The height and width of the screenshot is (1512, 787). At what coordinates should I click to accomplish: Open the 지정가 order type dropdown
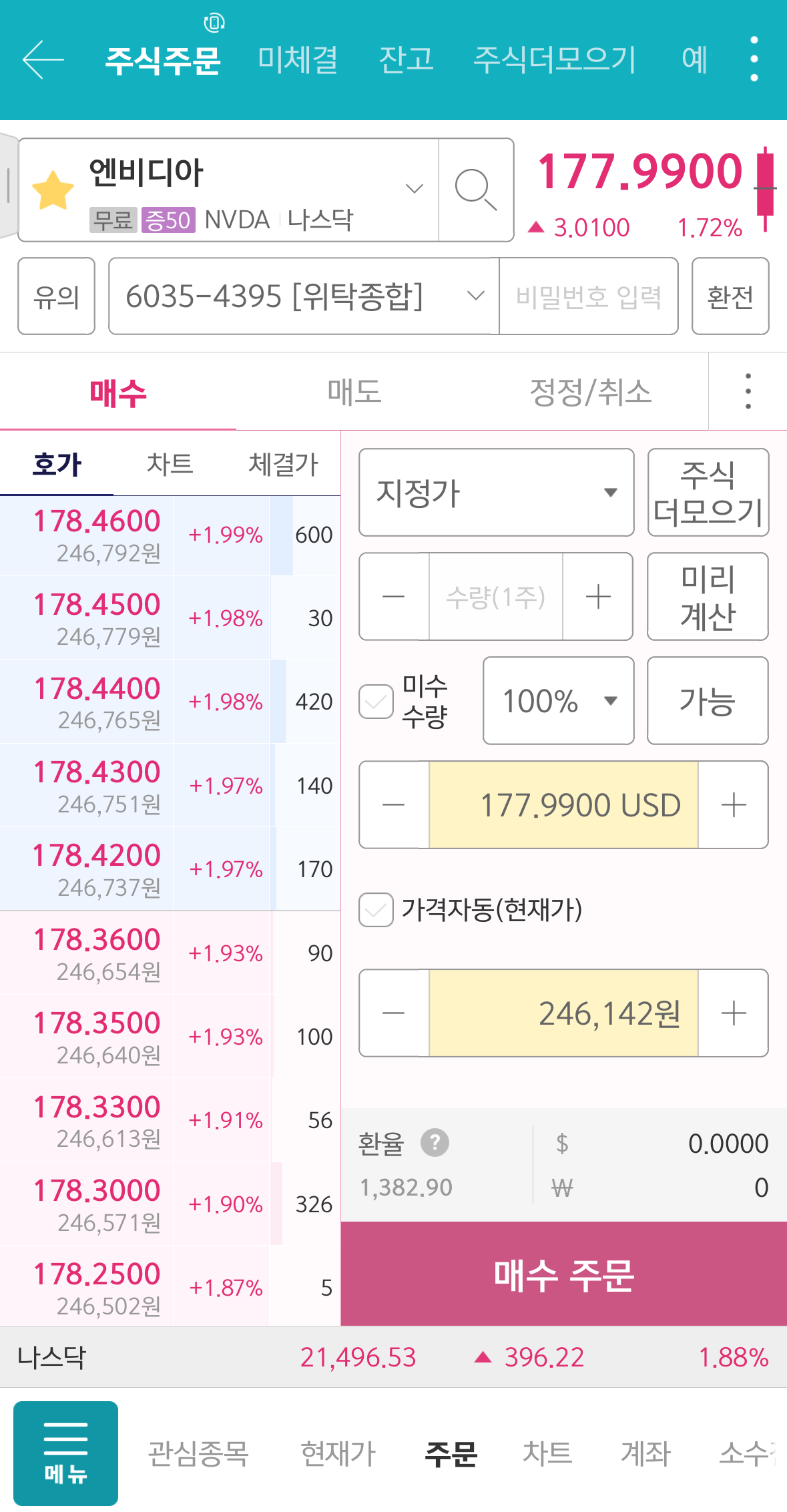[495, 492]
